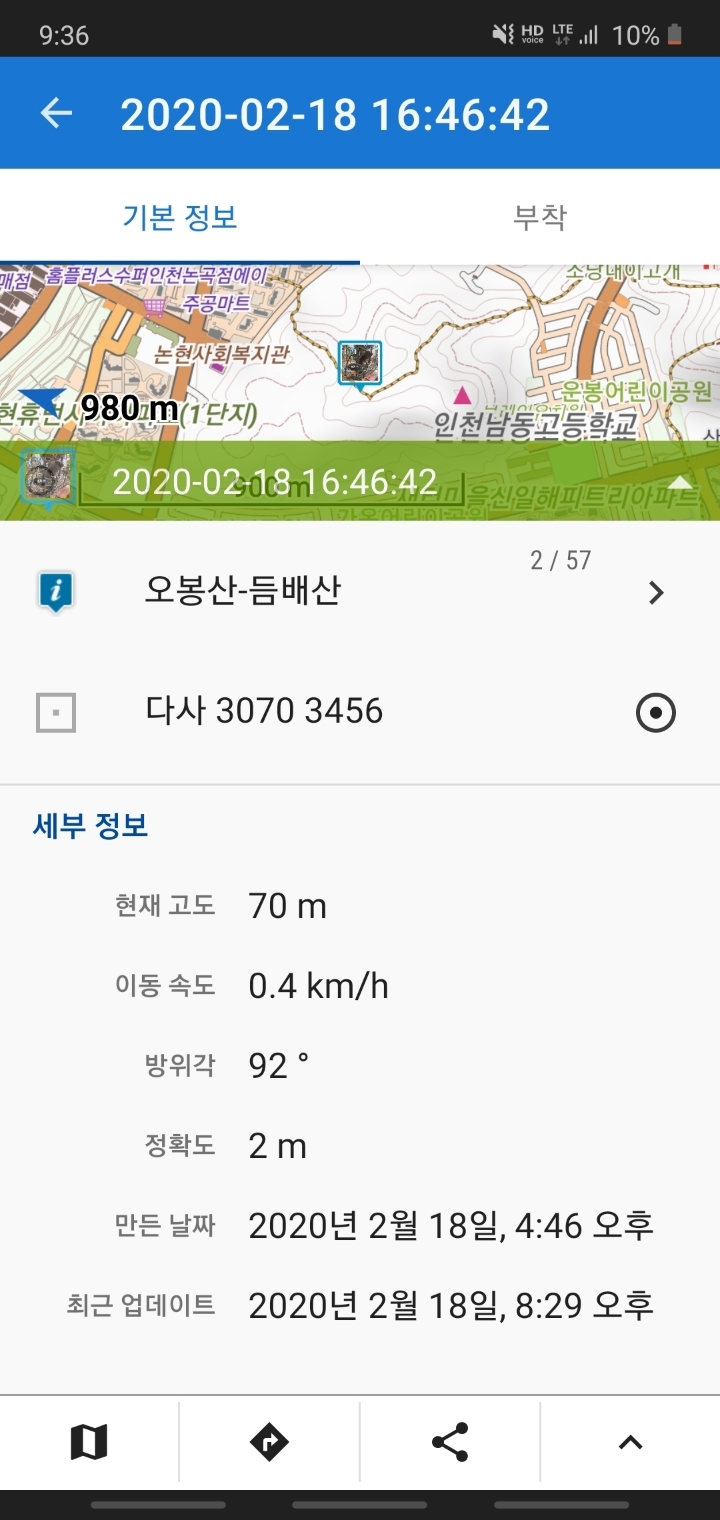The image size is (720, 1520).
Task: Expand the bottom toolbar's up arrow
Action: click(x=630, y=1441)
